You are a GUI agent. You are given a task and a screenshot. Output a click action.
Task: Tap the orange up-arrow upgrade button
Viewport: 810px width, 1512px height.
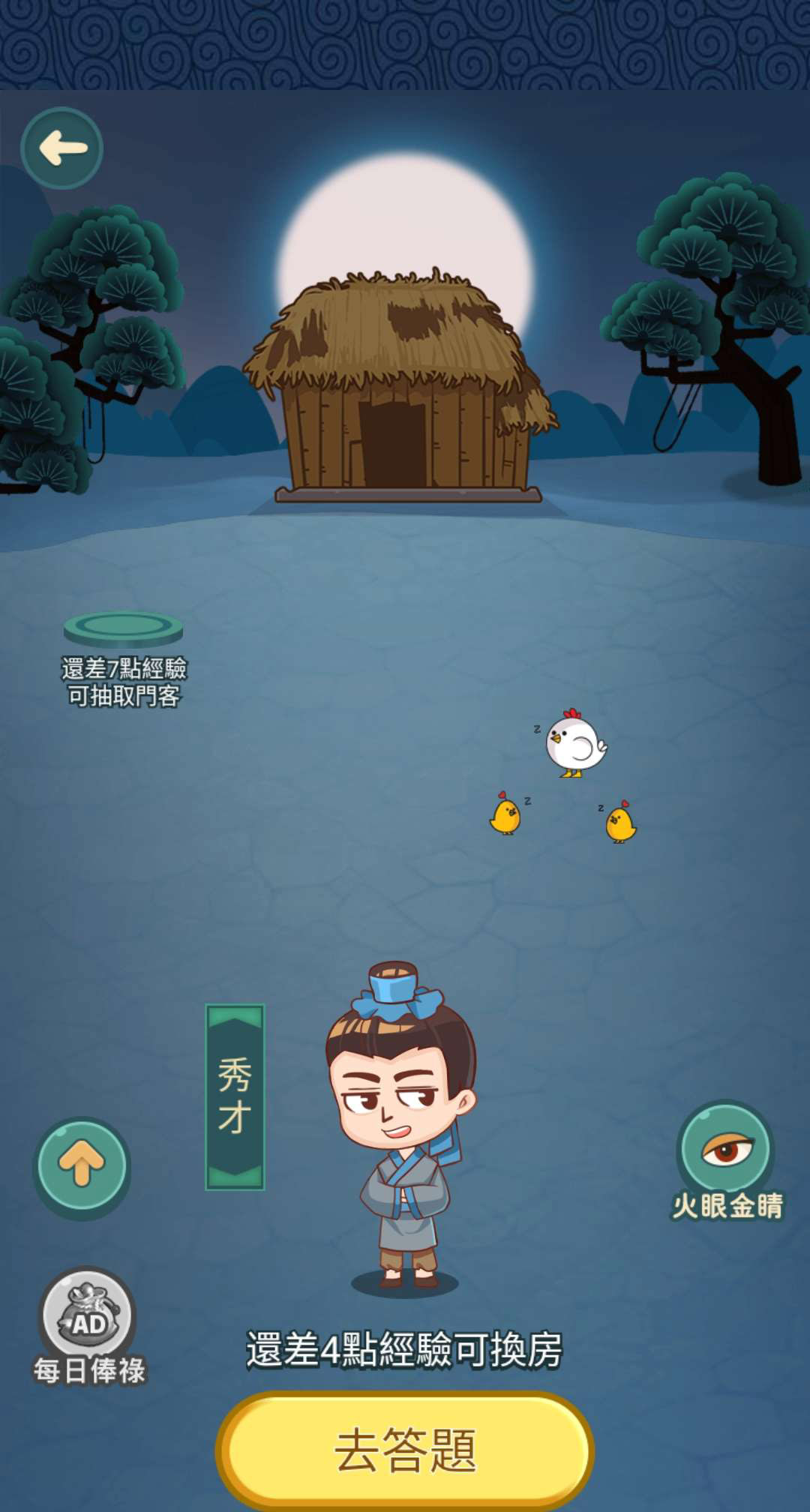point(82,1165)
